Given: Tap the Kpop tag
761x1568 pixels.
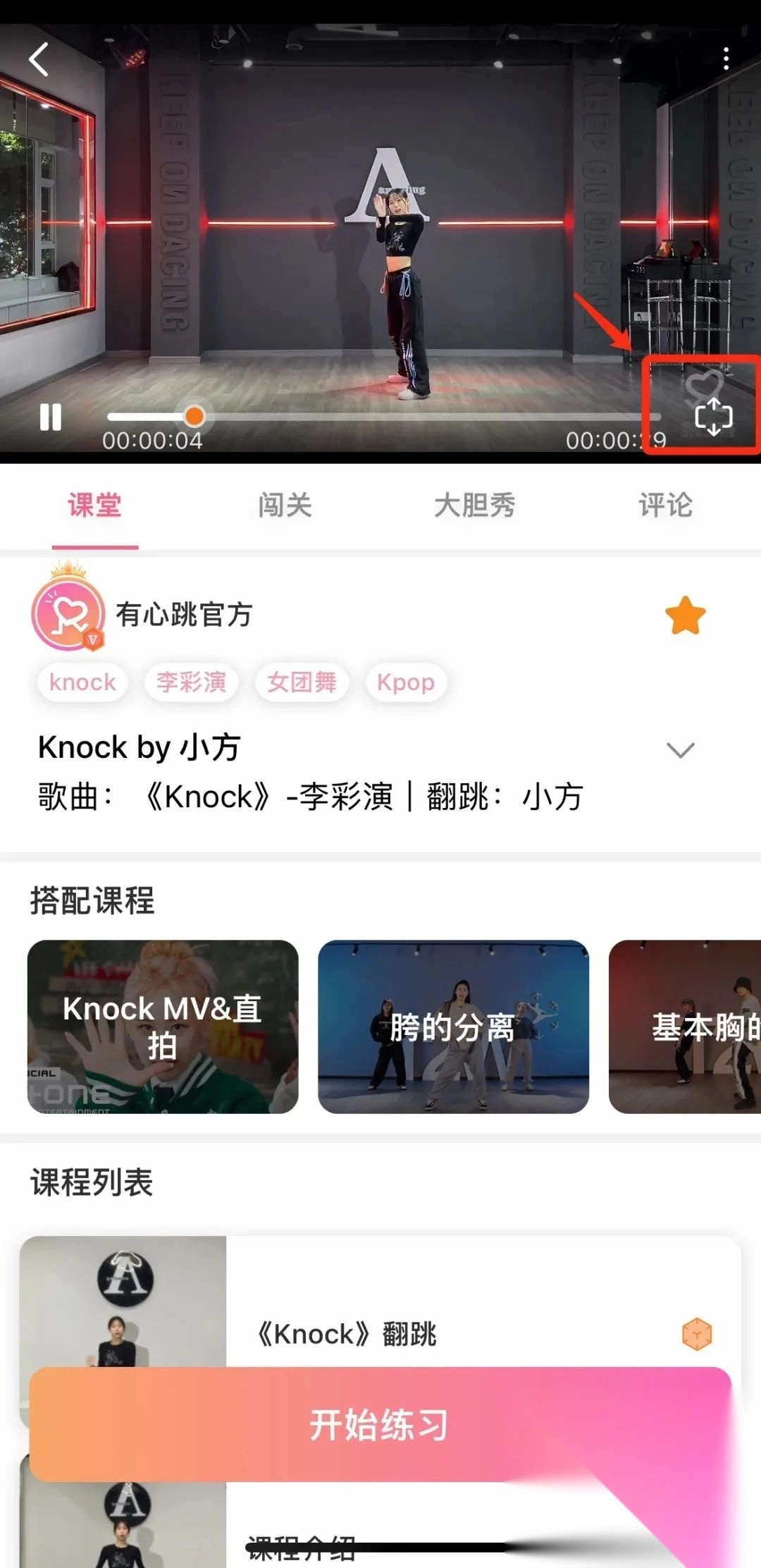Looking at the screenshot, I should (406, 682).
